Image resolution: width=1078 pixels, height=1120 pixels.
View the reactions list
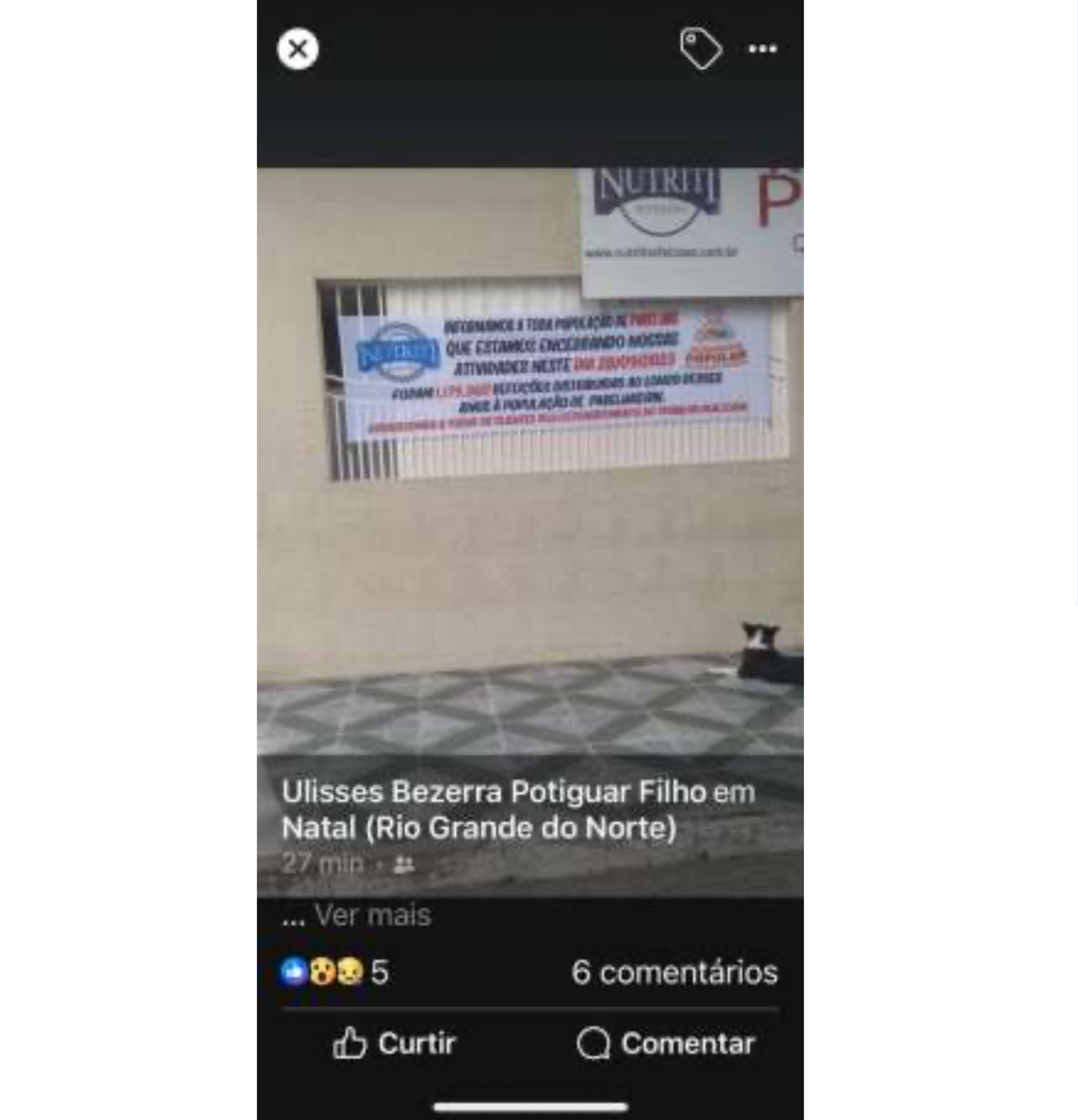tap(333, 972)
